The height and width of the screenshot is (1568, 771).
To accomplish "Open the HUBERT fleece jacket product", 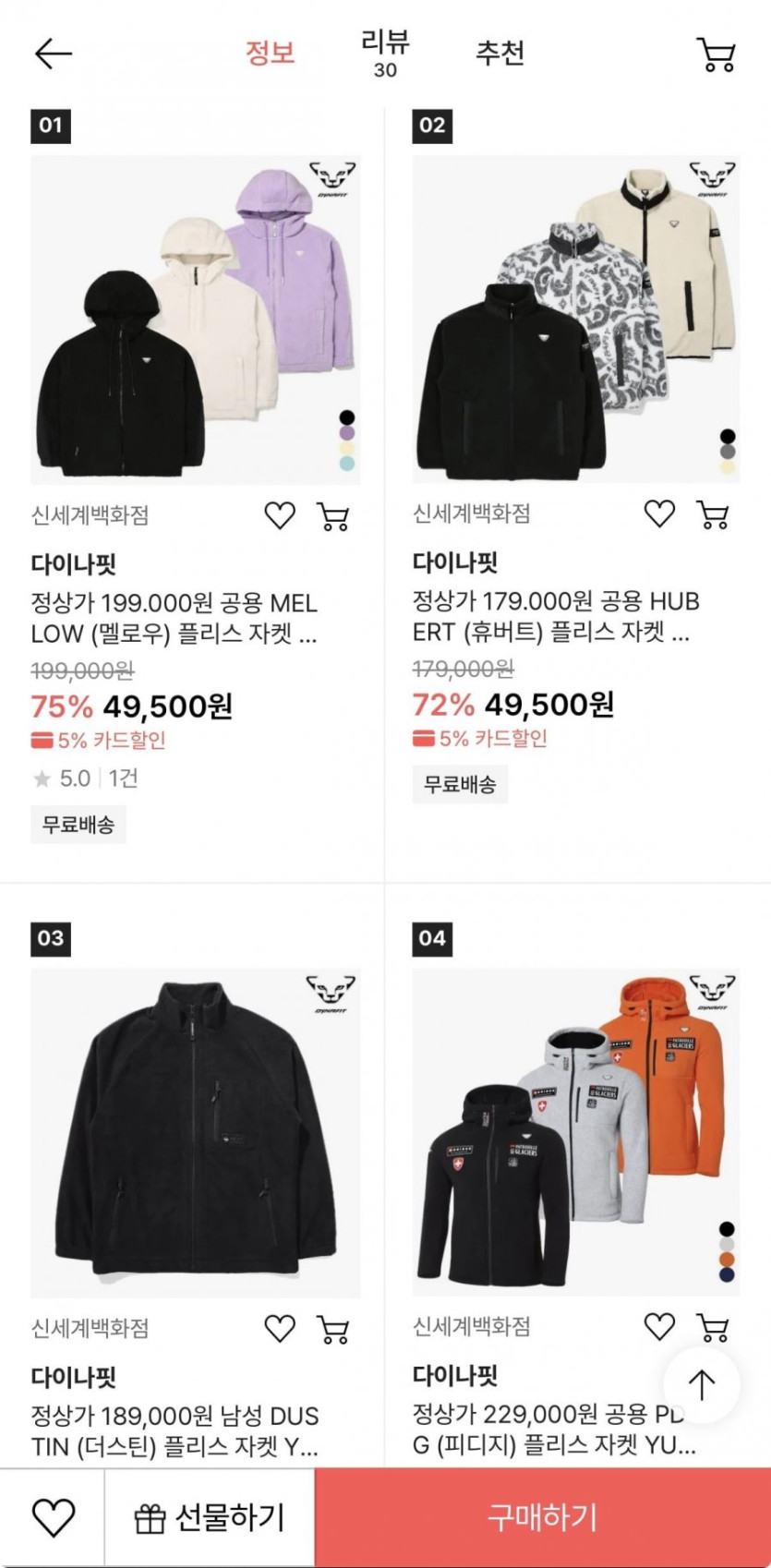I will pyautogui.click(x=575, y=319).
